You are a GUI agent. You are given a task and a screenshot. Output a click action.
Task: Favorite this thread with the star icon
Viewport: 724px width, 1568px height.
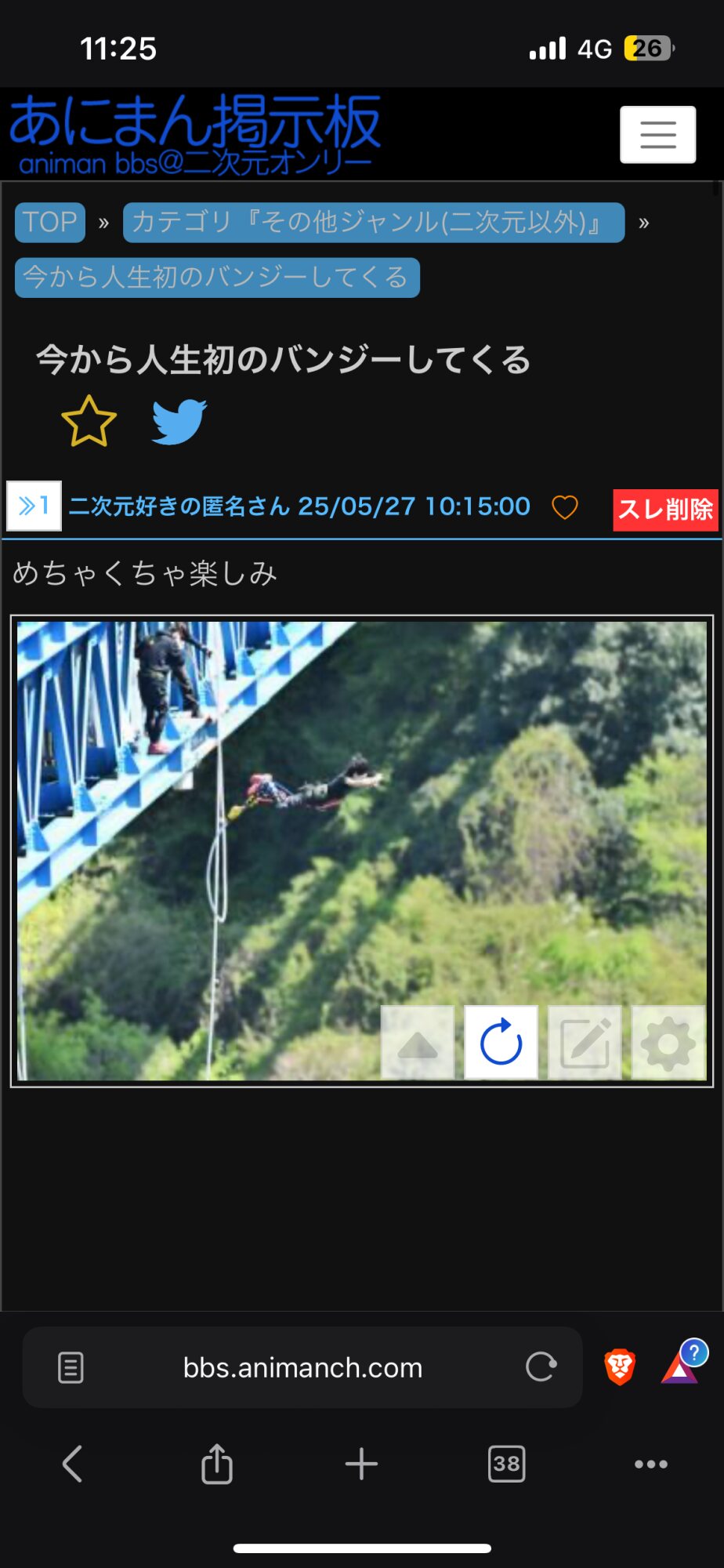(x=89, y=422)
